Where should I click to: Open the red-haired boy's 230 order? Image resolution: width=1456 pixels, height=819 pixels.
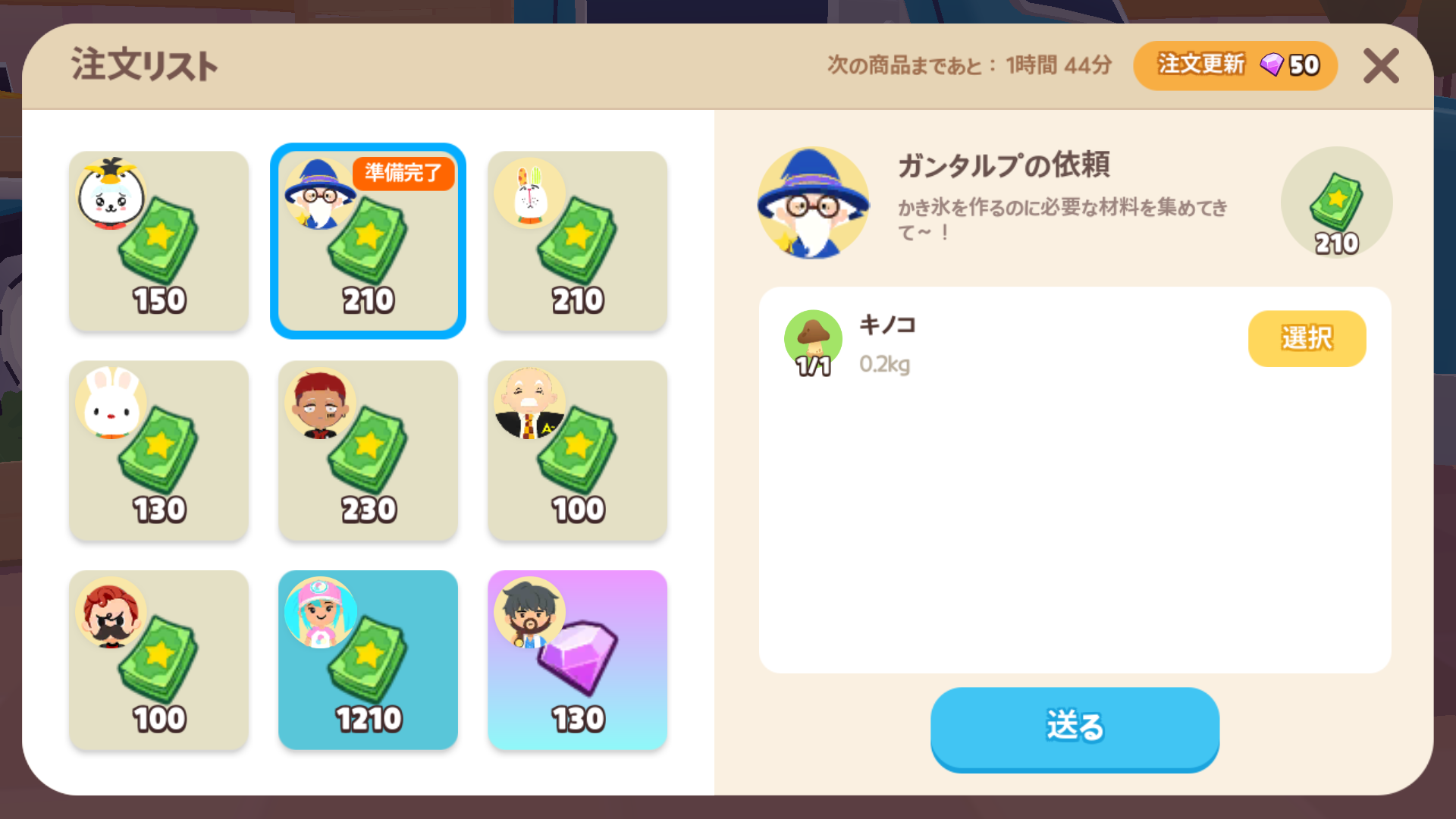[368, 450]
